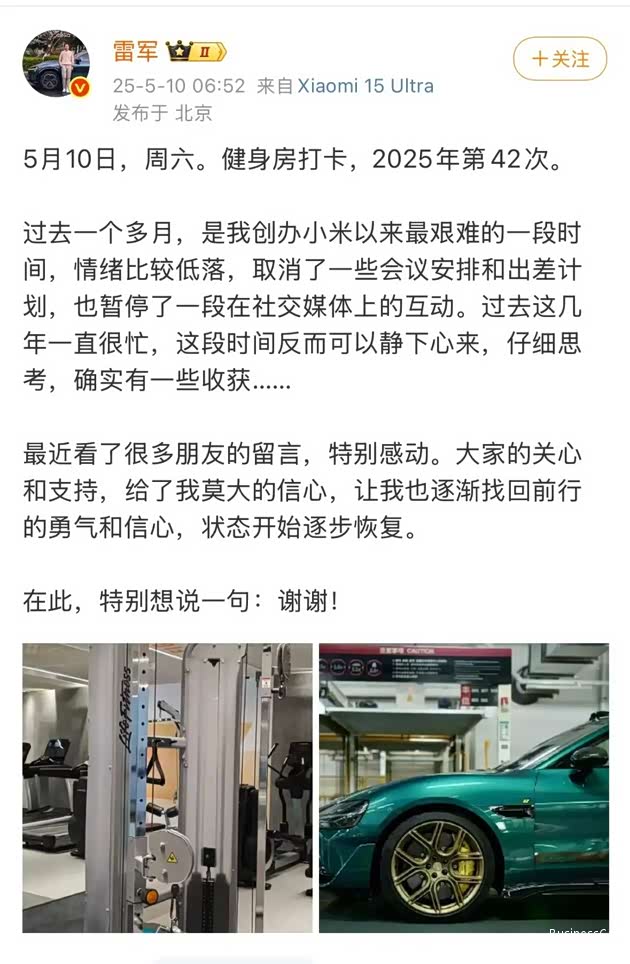Tap the 雷军 username

pos(136,50)
